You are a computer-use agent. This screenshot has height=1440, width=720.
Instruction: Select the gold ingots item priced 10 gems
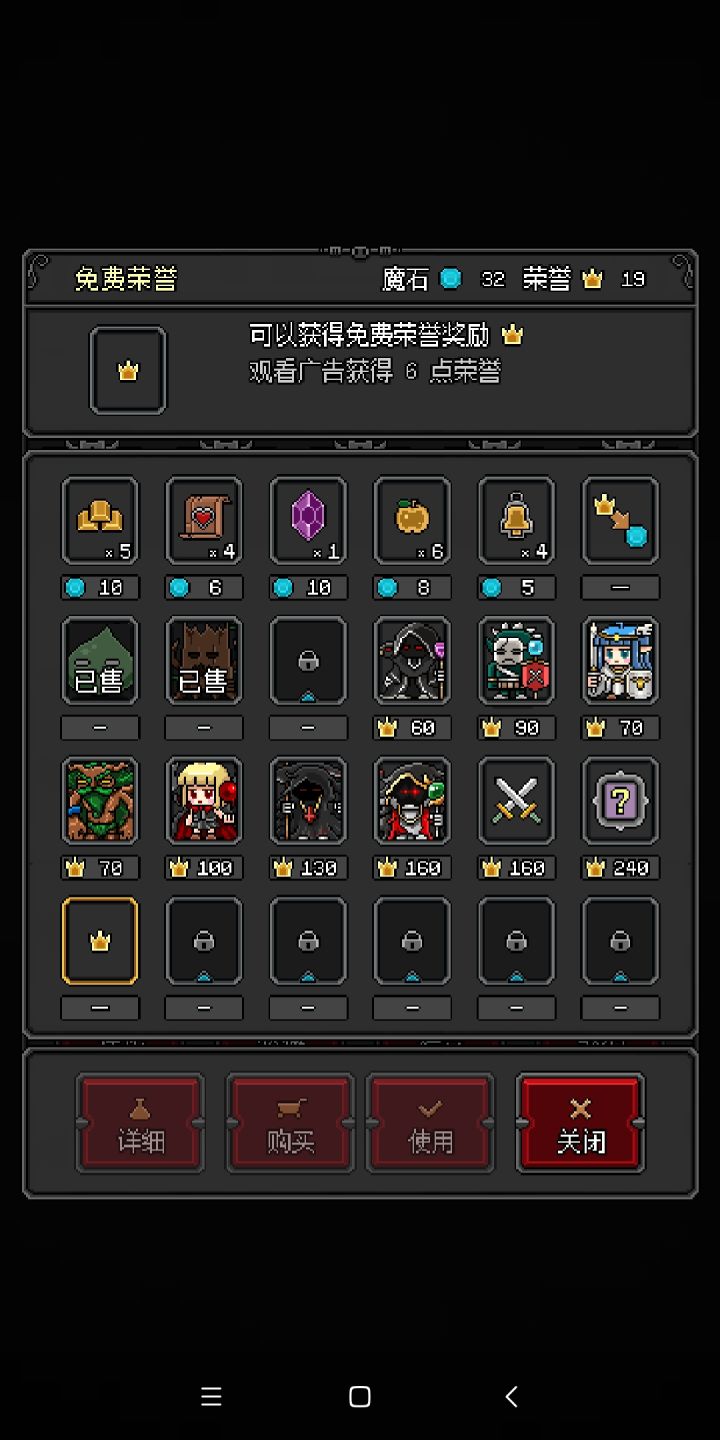click(x=100, y=521)
